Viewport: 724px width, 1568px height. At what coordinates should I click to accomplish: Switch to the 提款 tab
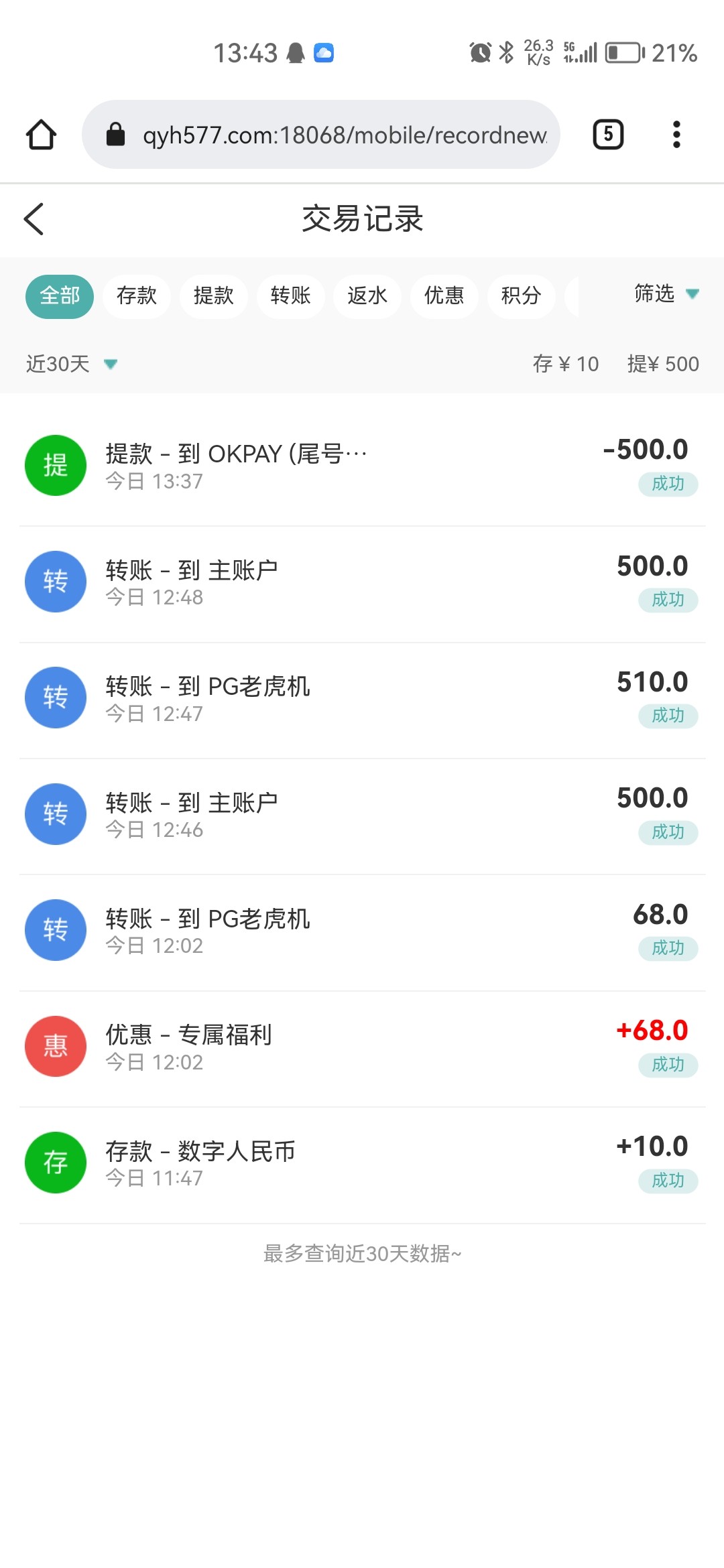pyautogui.click(x=214, y=296)
